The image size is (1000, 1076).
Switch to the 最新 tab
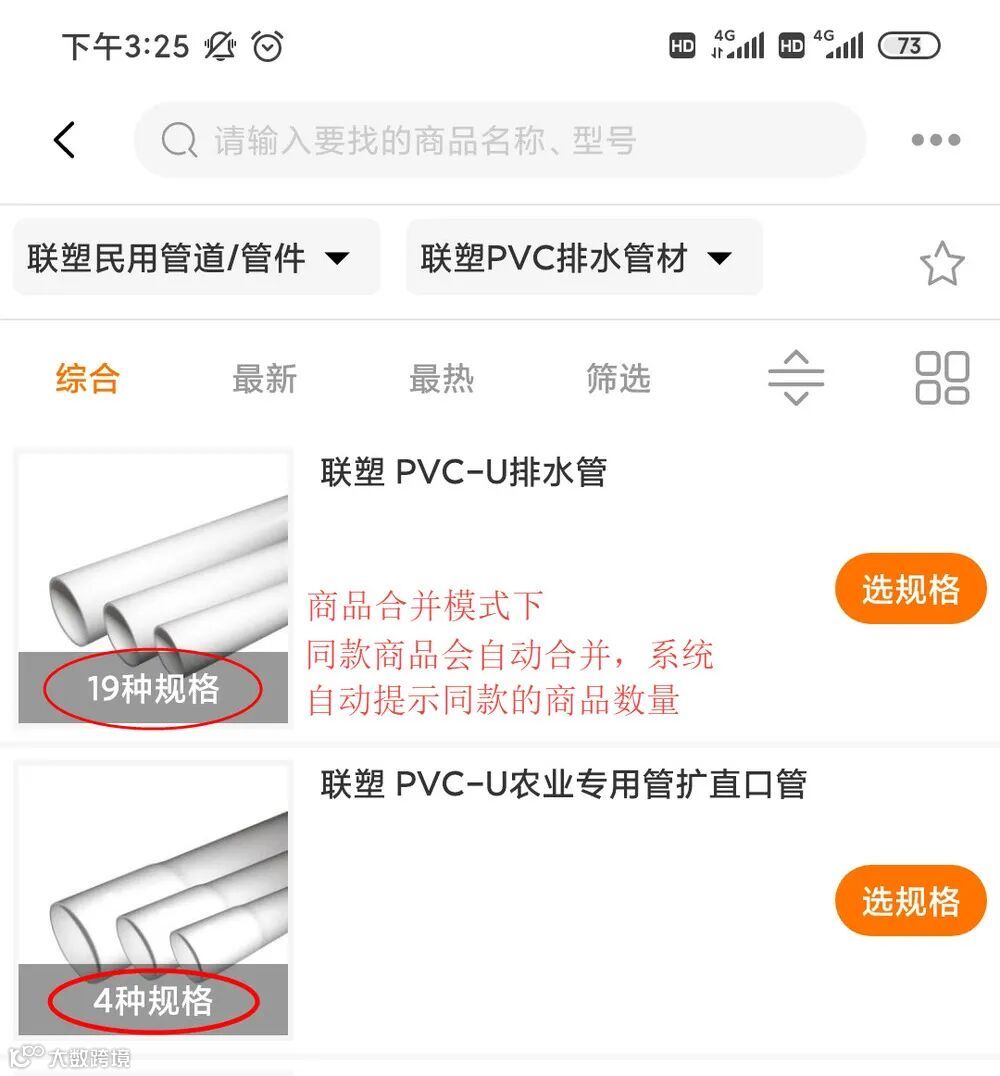click(x=265, y=379)
